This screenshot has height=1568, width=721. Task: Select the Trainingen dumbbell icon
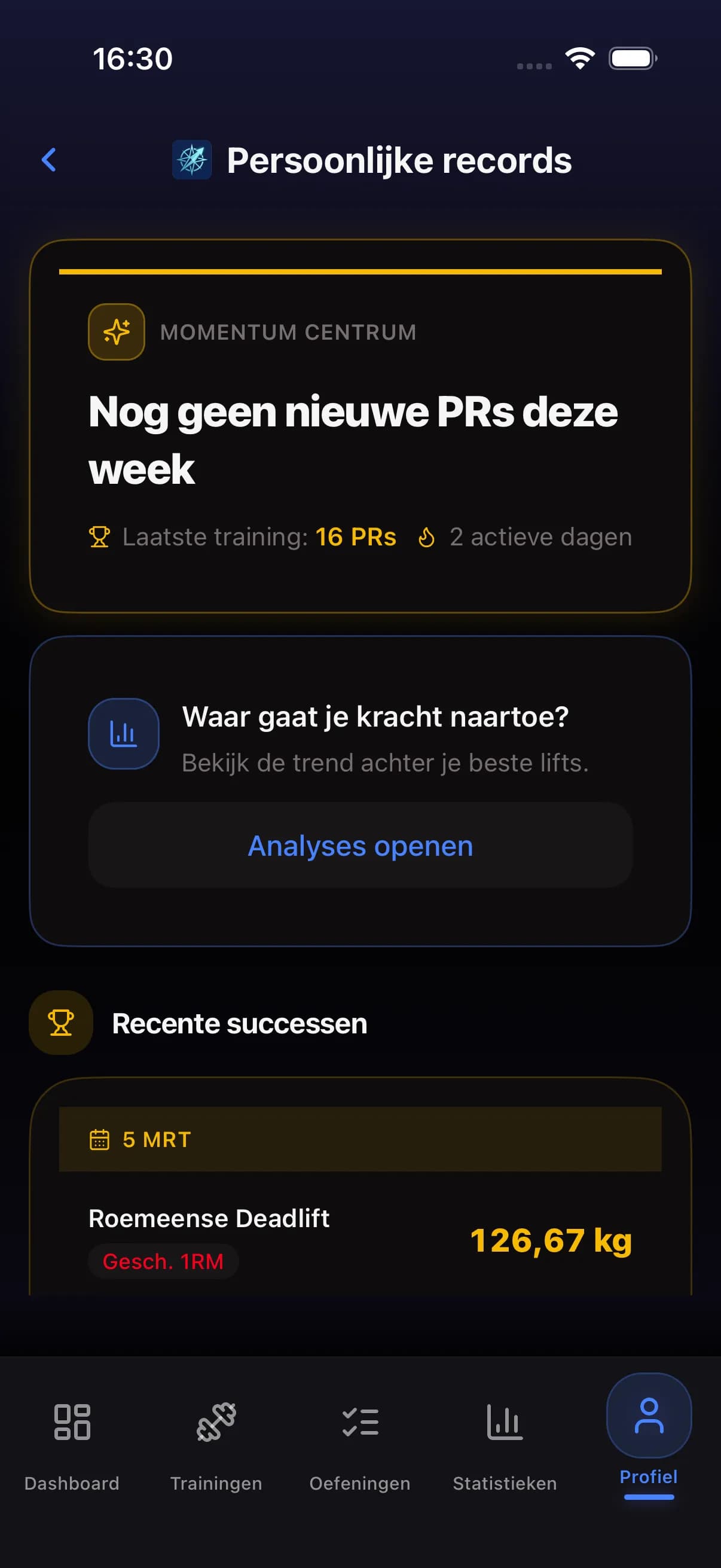(216, 1423)
